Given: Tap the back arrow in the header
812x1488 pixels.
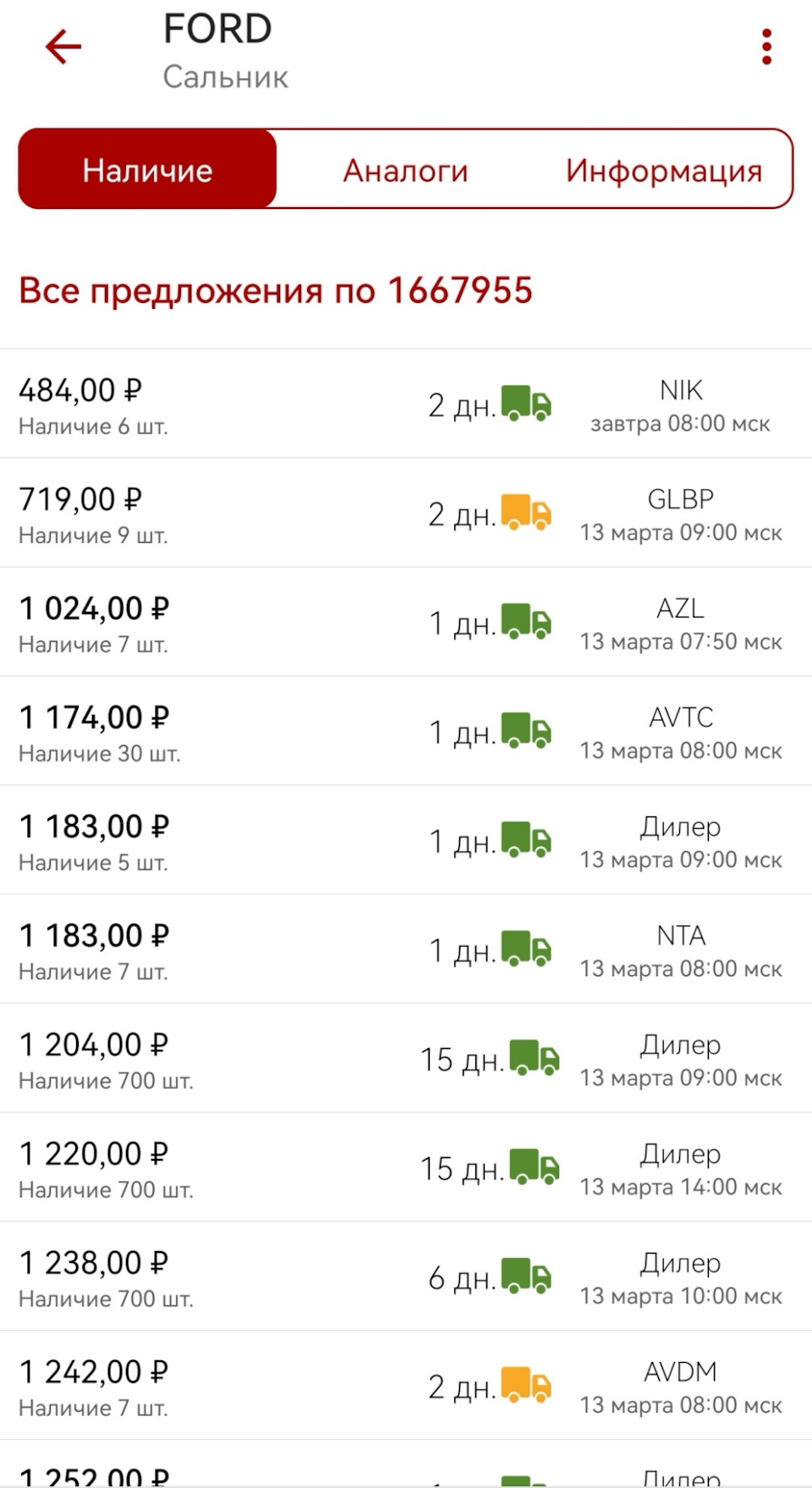Looking at the screenshot, I should pyautogui.click(x=63, y=47).
